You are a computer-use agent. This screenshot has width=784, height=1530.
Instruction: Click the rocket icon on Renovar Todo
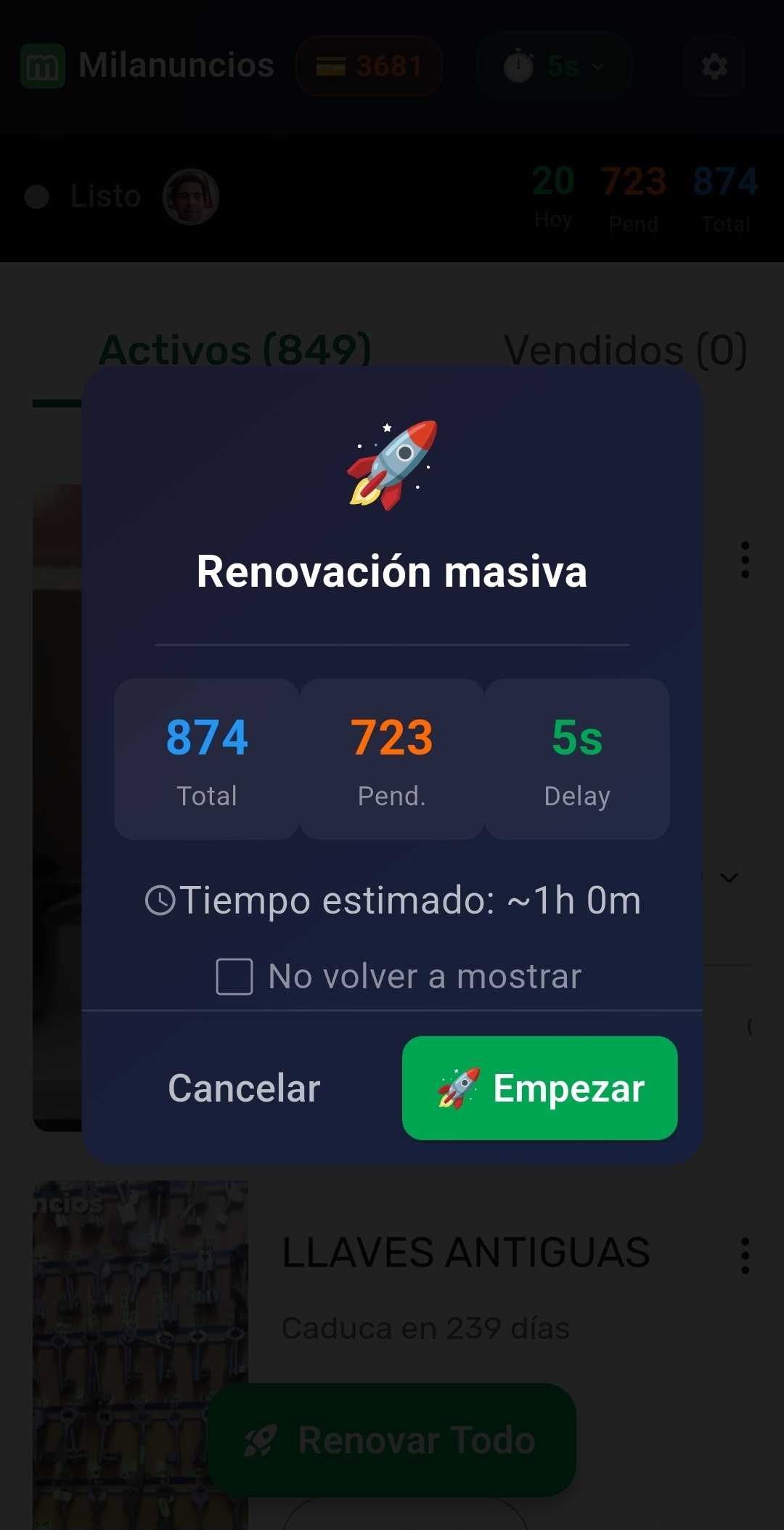[x=259, y=1440]
